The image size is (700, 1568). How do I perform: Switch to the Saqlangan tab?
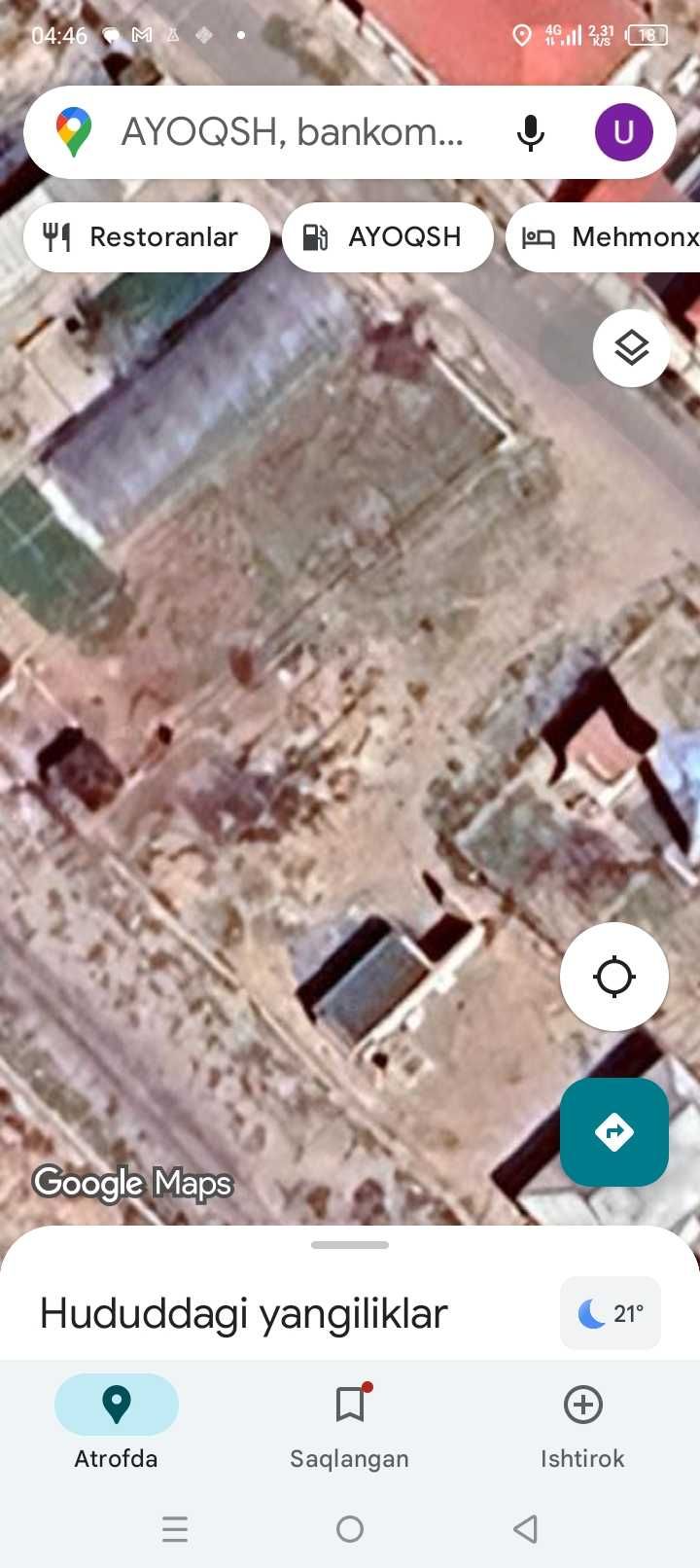click(x=350, y=1420)
